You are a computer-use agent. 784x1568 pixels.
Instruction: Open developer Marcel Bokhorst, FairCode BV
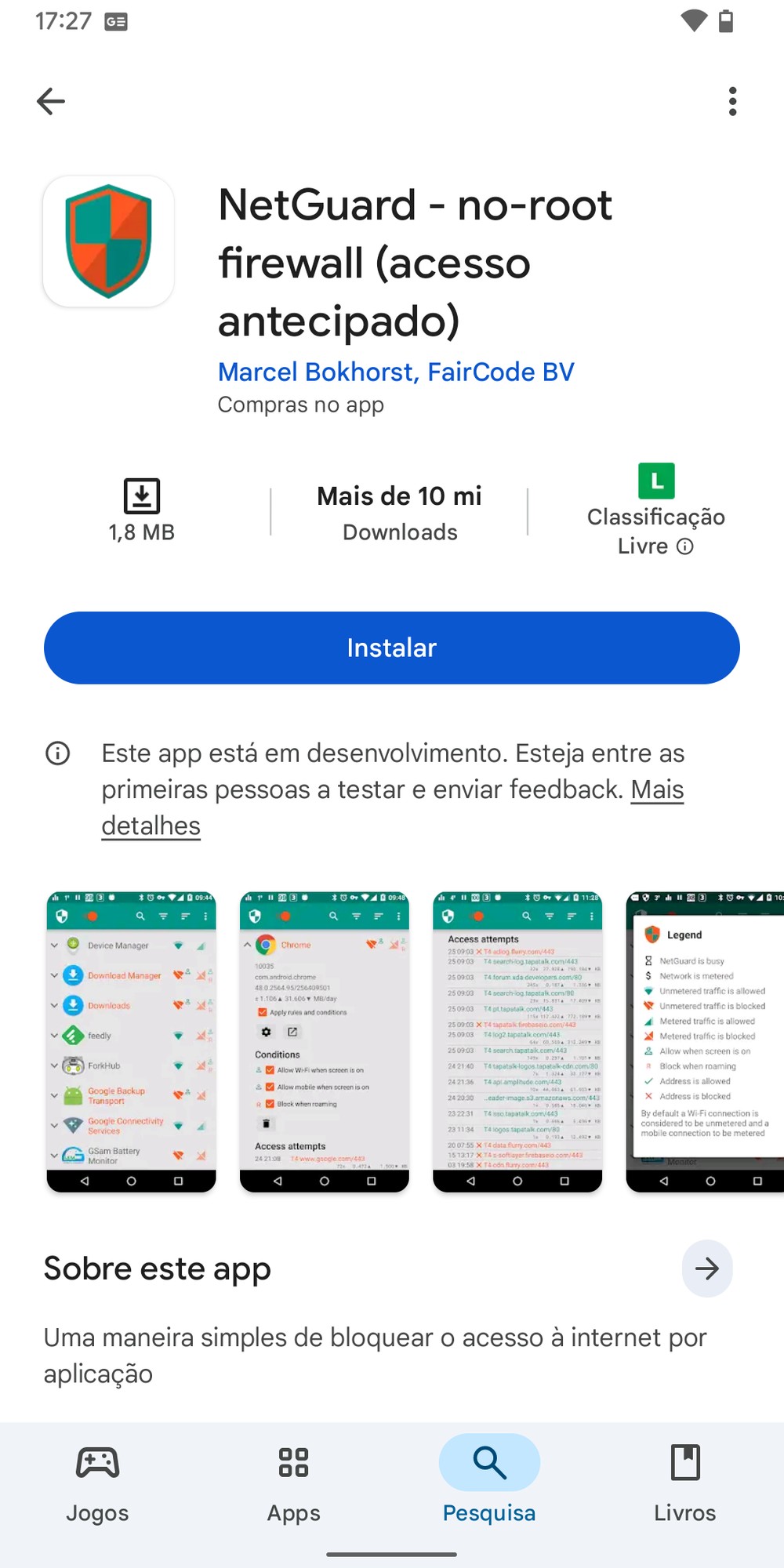[396, 372]
